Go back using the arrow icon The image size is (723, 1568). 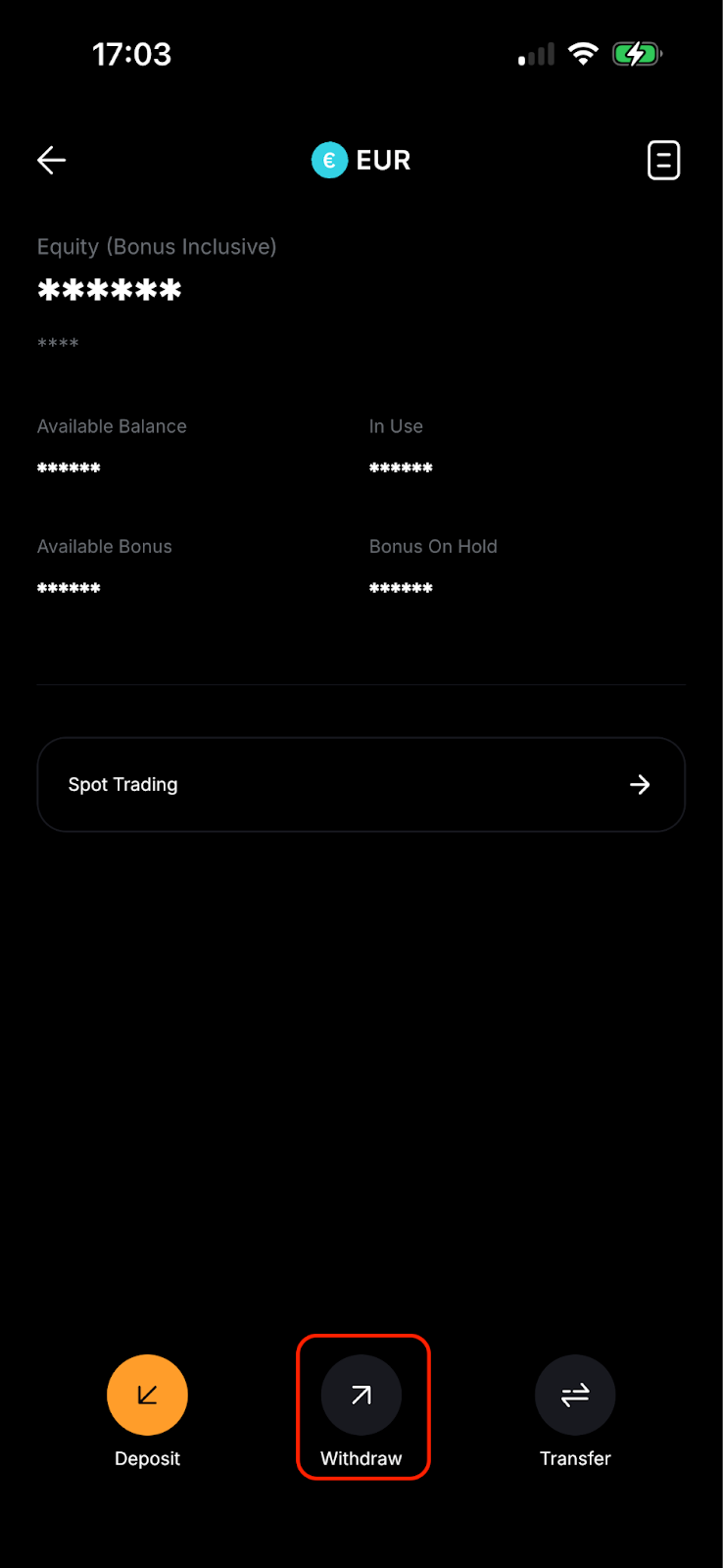[52, 160]
